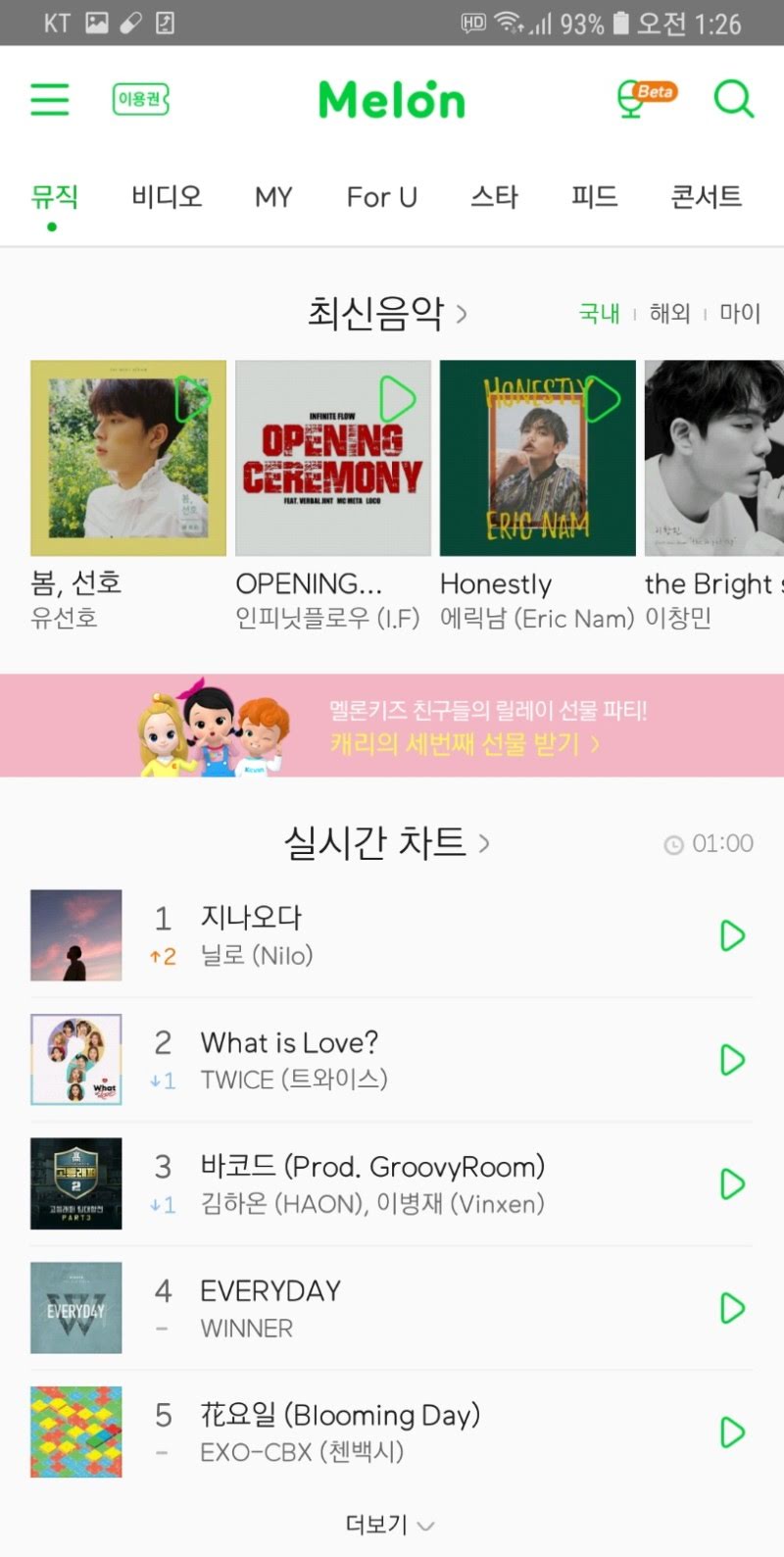Play the OPENING CEREMONY album
The image size is (784, 1557).
(x=398, y=399)
